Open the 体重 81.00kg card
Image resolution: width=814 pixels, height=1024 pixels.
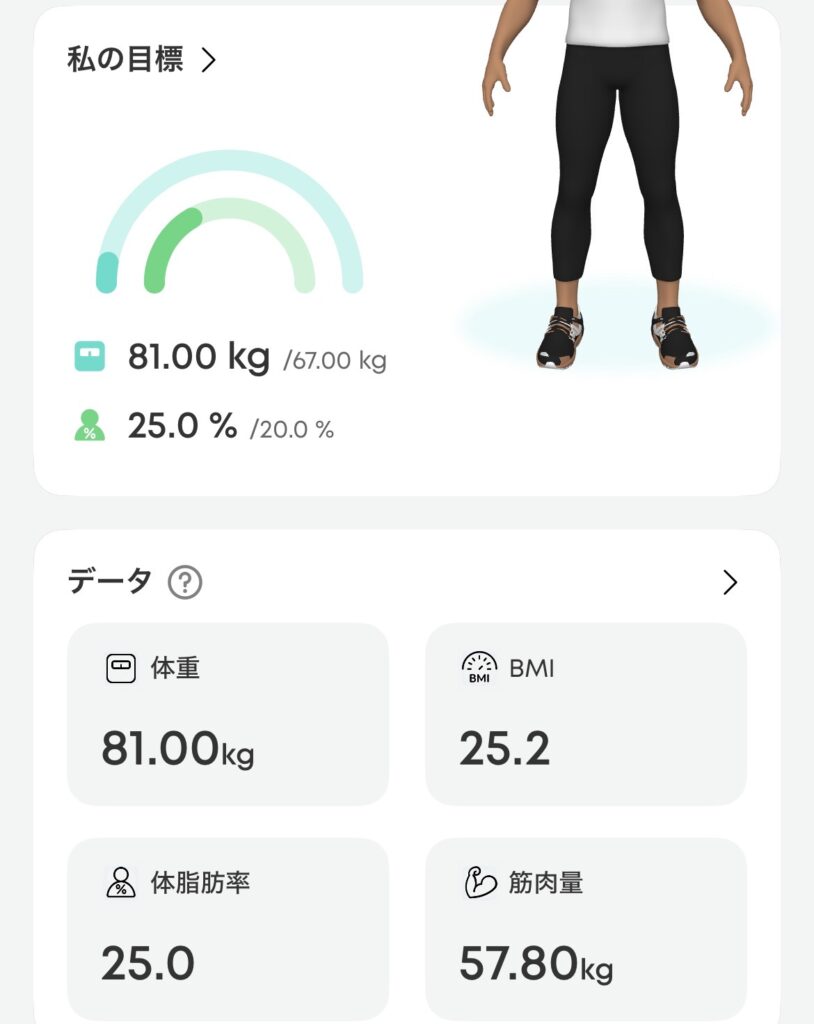tap(228, 714)
